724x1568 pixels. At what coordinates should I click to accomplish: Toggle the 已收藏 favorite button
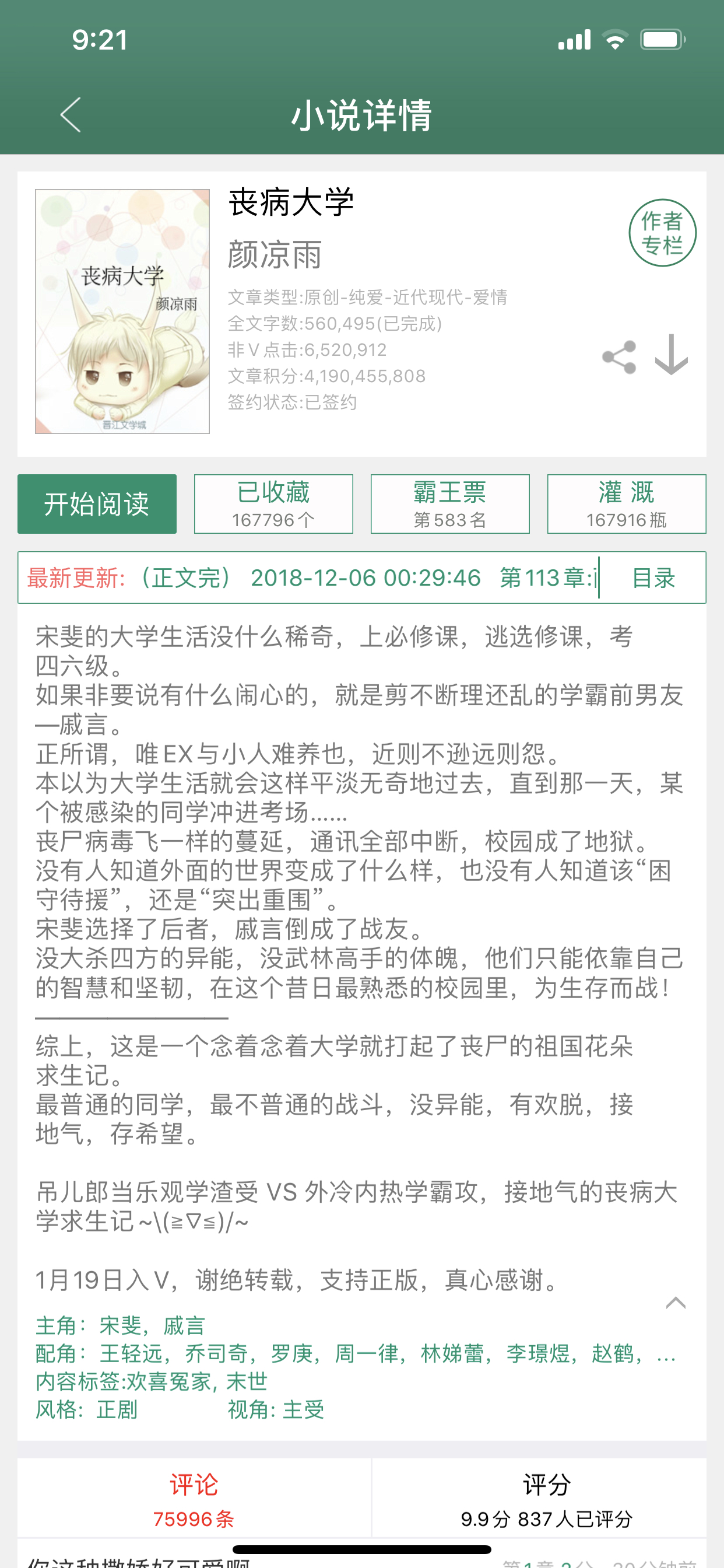[273, 504]
